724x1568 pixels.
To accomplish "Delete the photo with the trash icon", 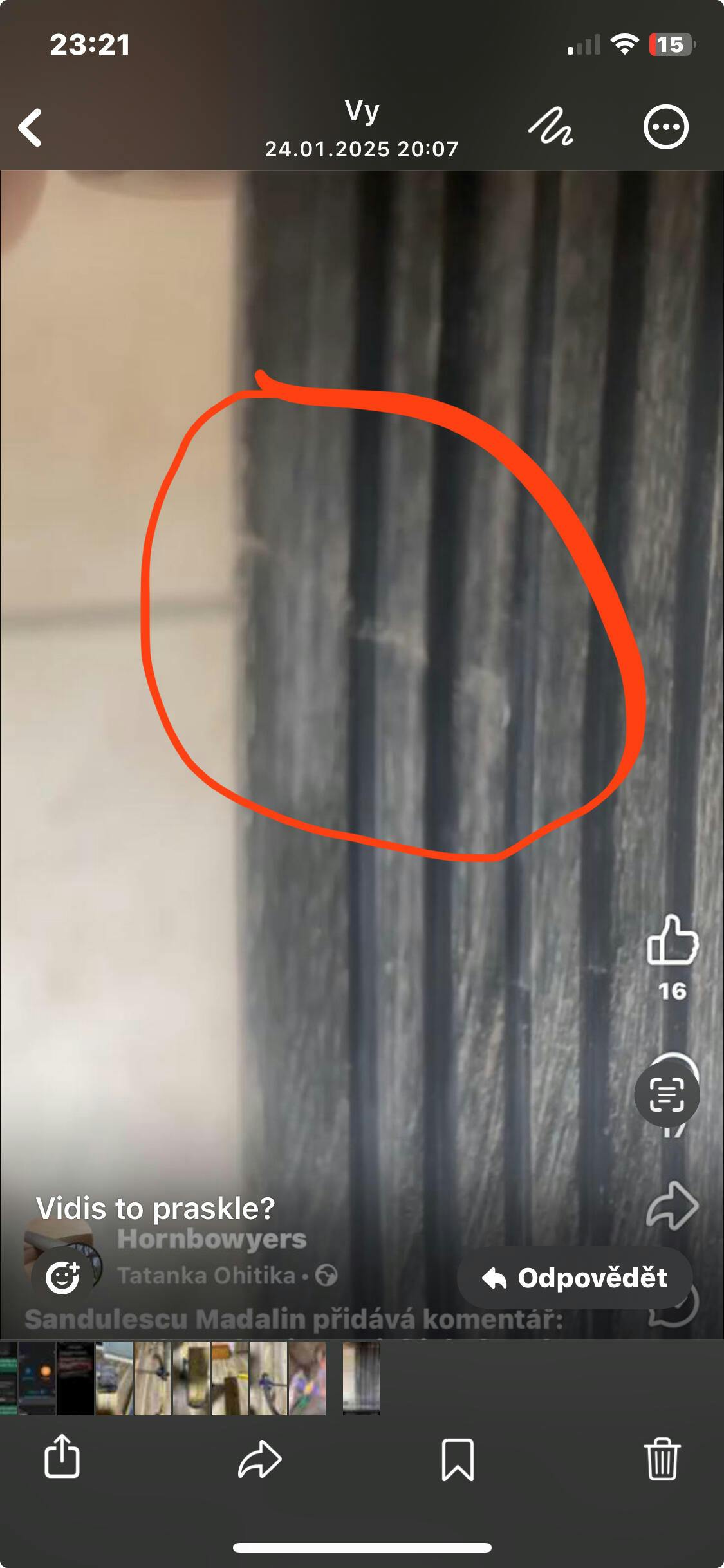I will pos(662,1459).
